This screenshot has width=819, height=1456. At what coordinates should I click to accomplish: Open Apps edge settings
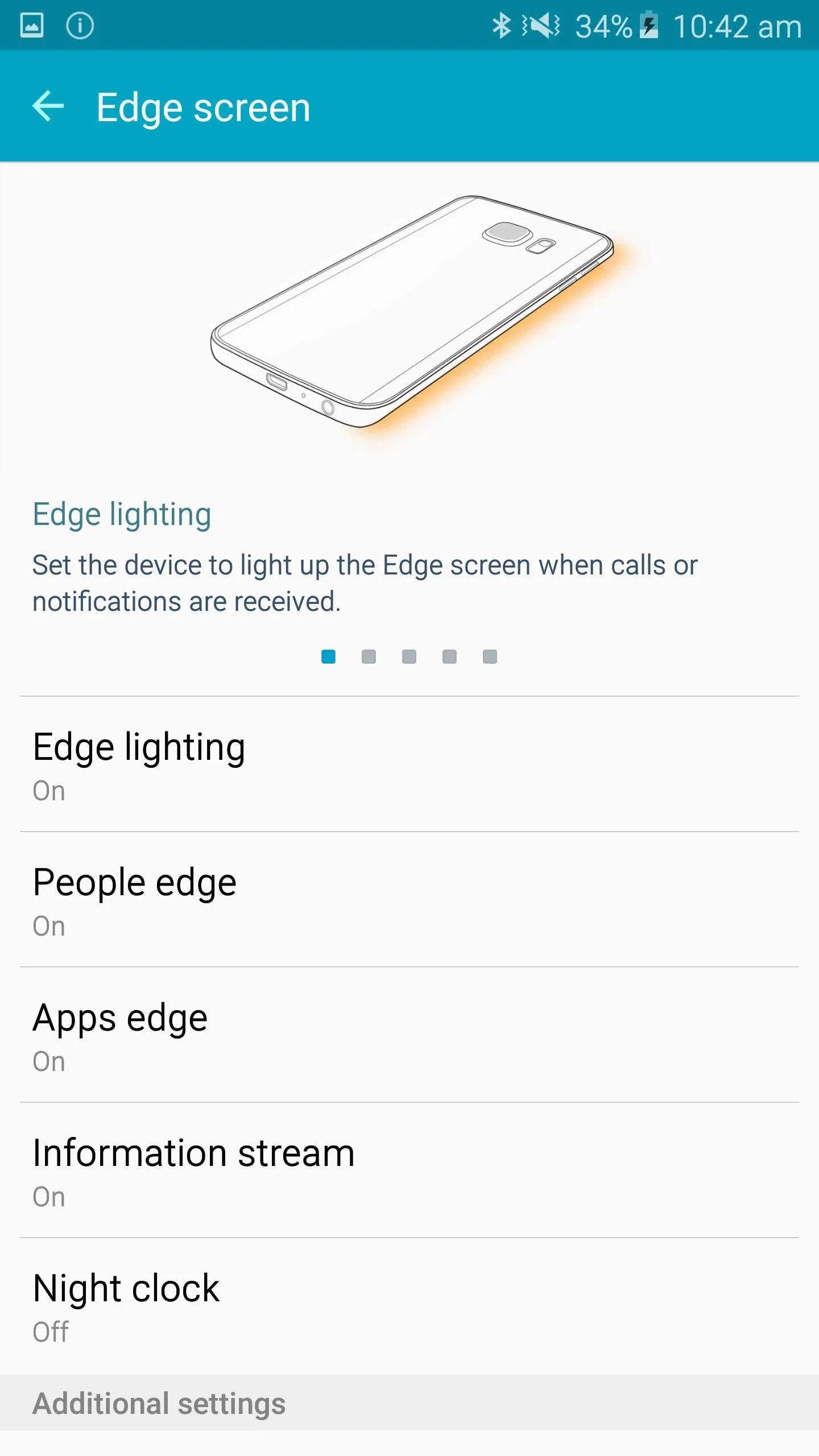[409, 1035]
